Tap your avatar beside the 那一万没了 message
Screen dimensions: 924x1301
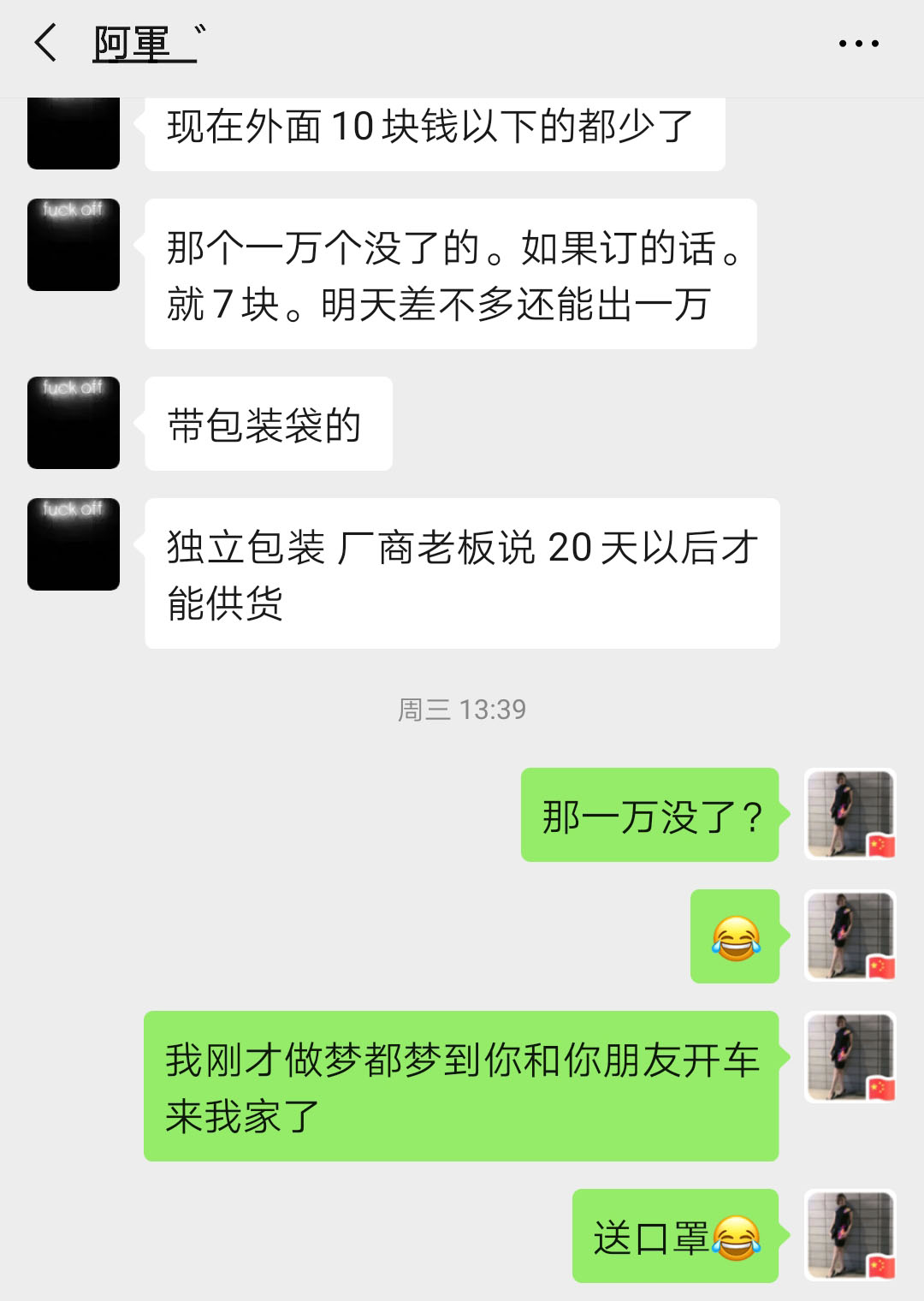[850, 815]
